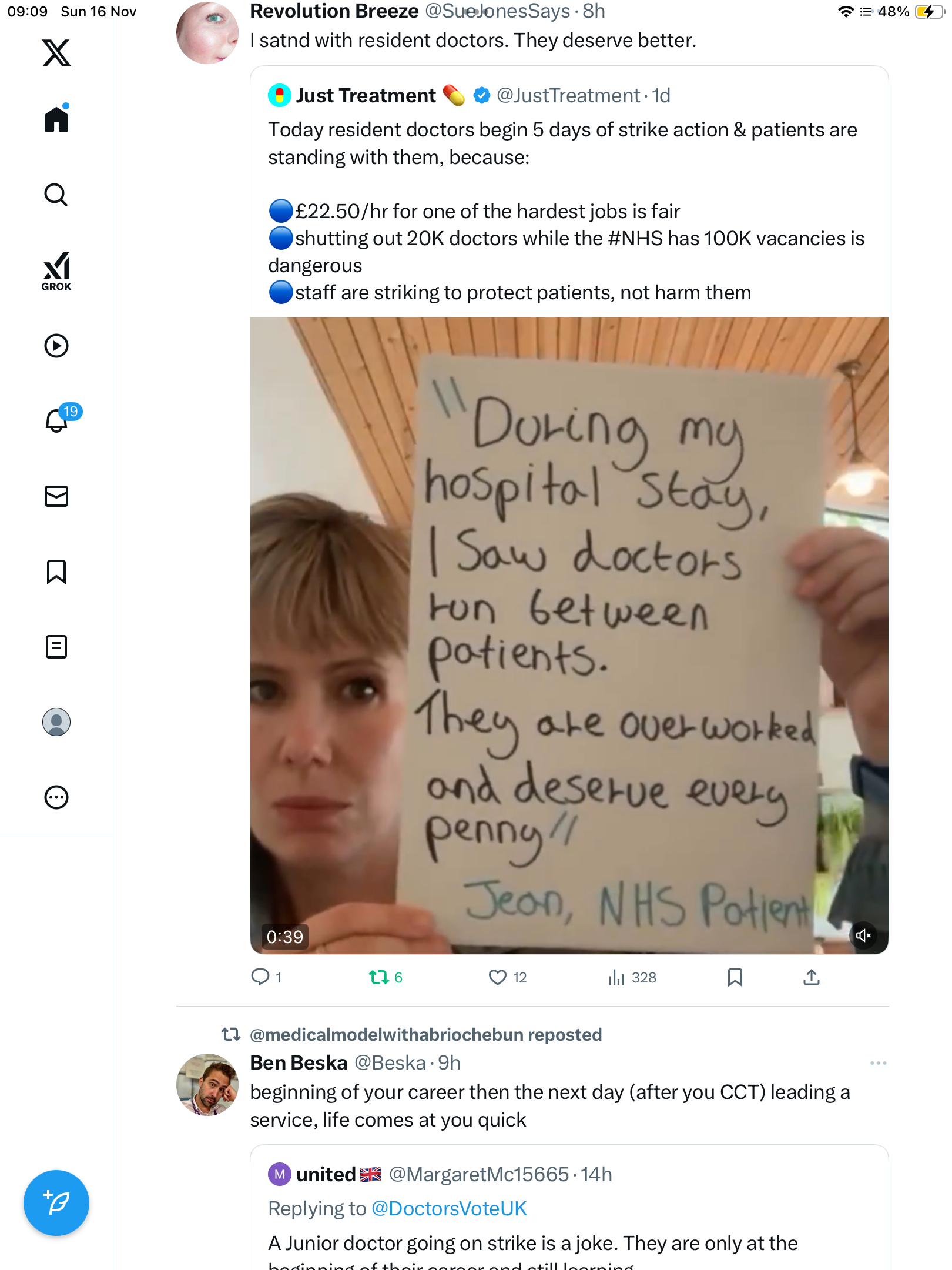
Task: Open Direct Messages envelope
Action: (56, 496)
